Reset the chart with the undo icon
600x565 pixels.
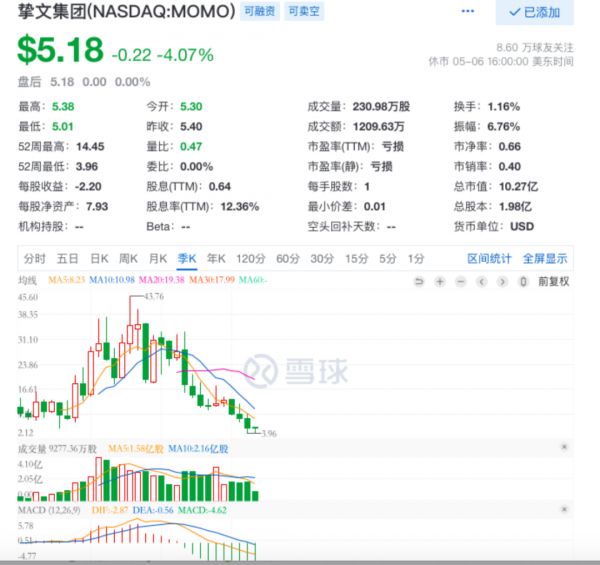(x=418, y=282)
